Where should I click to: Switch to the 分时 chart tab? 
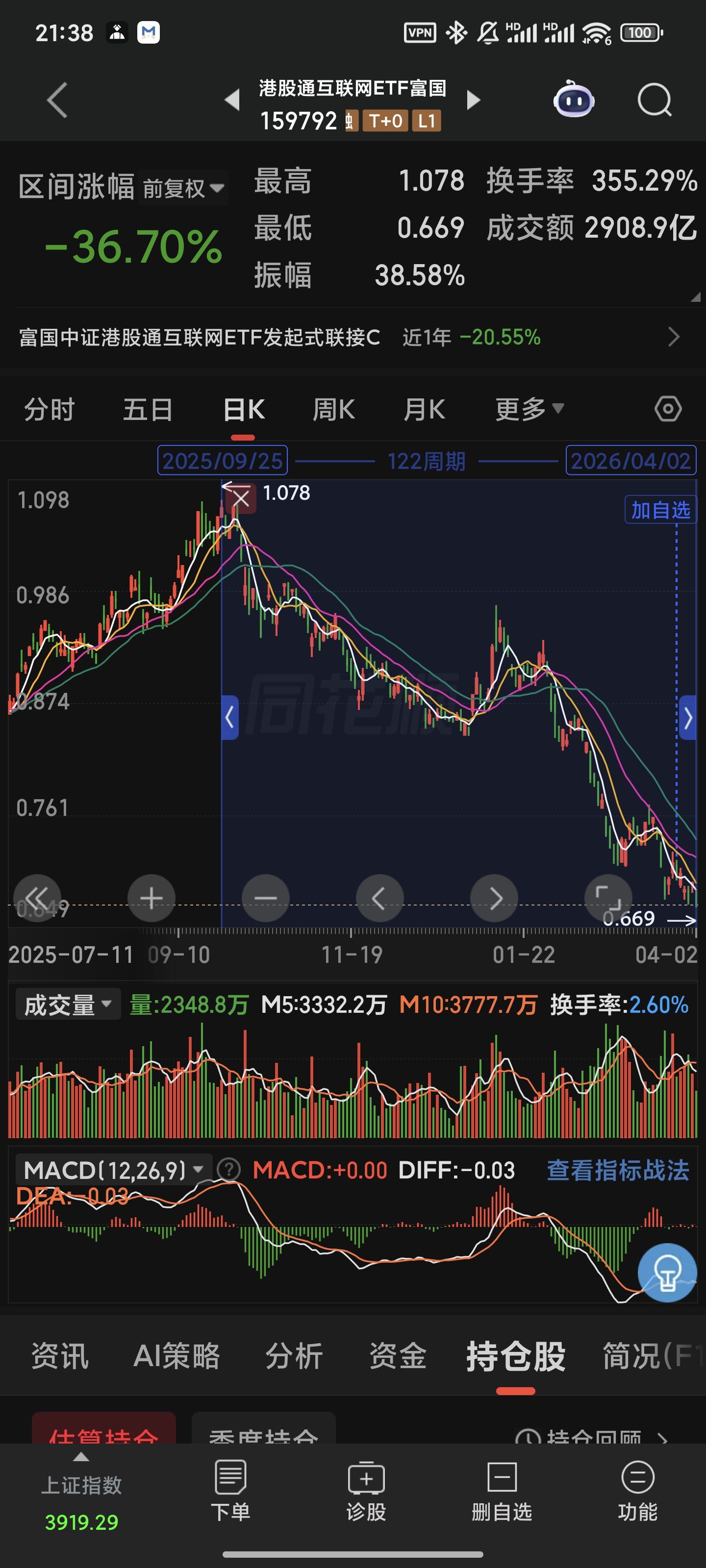[x=50, y=410]
